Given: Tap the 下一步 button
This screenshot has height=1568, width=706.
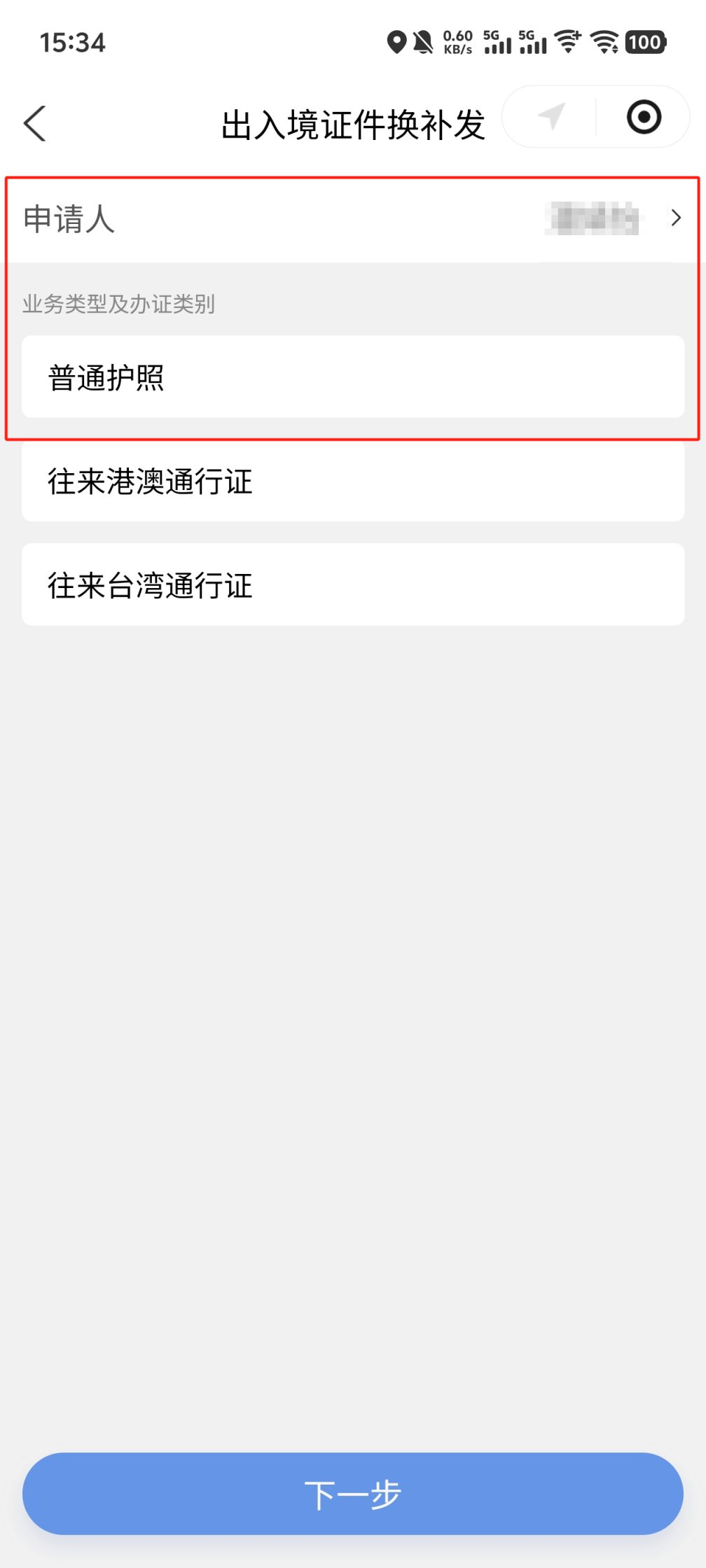Looking at the screenshot, I should click(x=353, y=1494).
